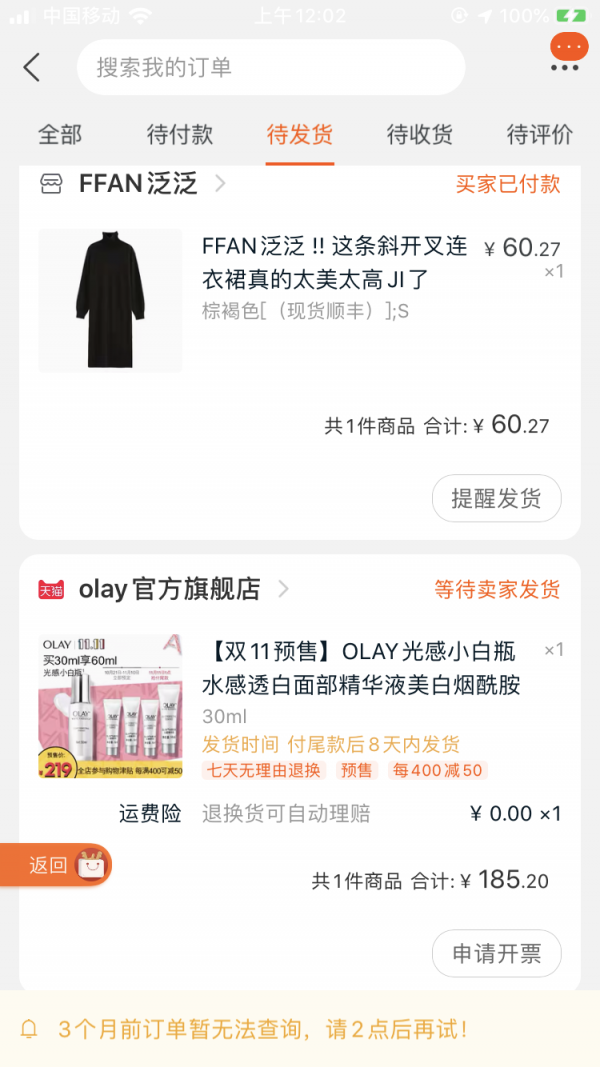The image size is (600, 1067).
Task: Tap 提醒发货 for the FFAN order
Action: 497,498
